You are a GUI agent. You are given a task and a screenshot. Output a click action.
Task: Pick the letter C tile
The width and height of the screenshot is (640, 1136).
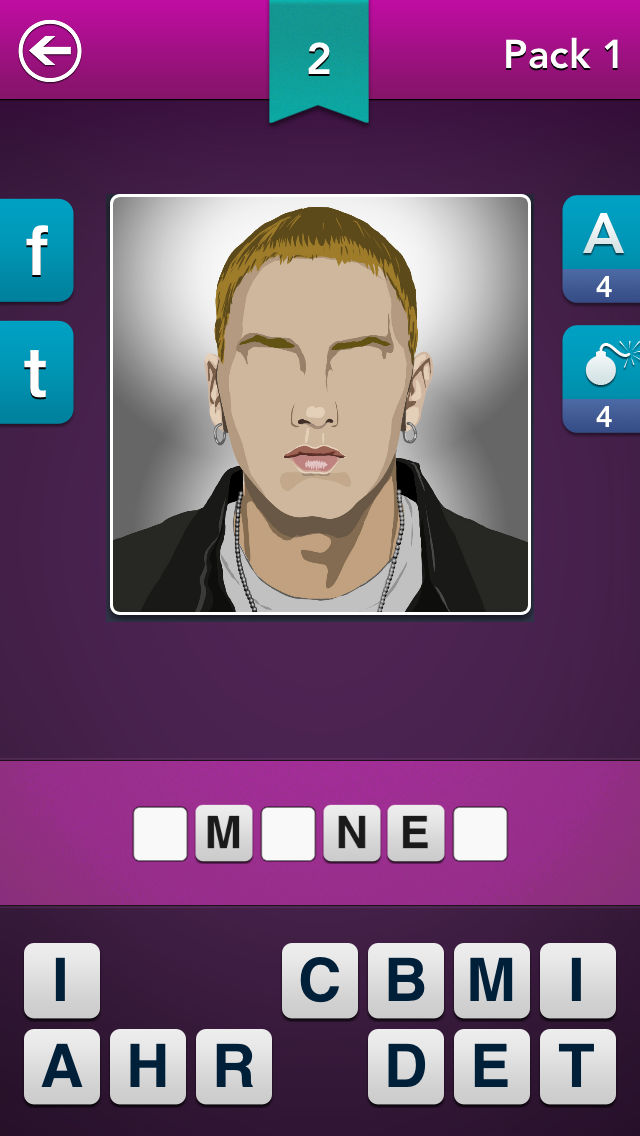click(320, 981)
